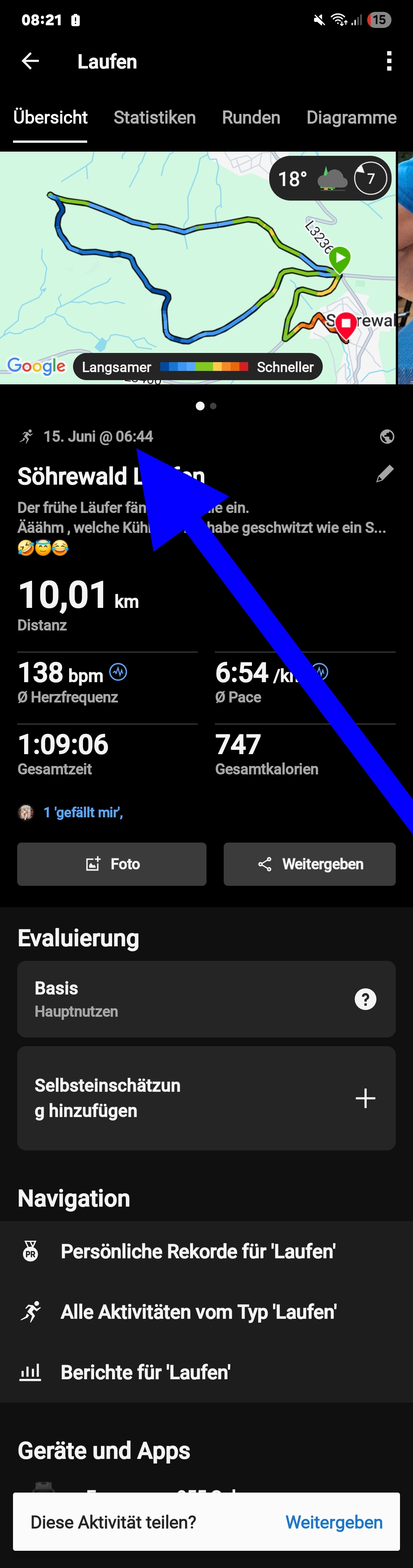Open the Diagramme tab

tap(351, 118)
